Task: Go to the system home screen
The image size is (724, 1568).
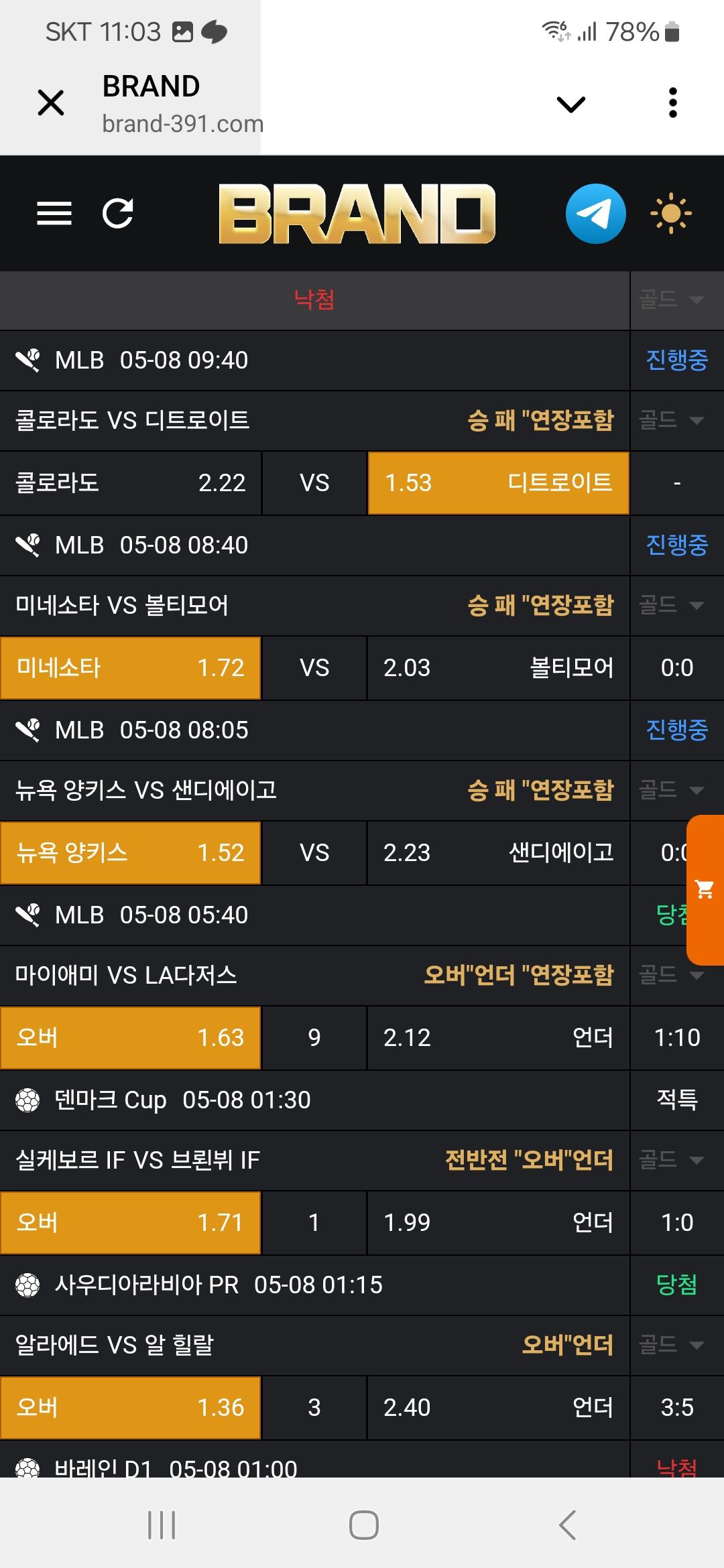Action: [x=364, y=1525]
